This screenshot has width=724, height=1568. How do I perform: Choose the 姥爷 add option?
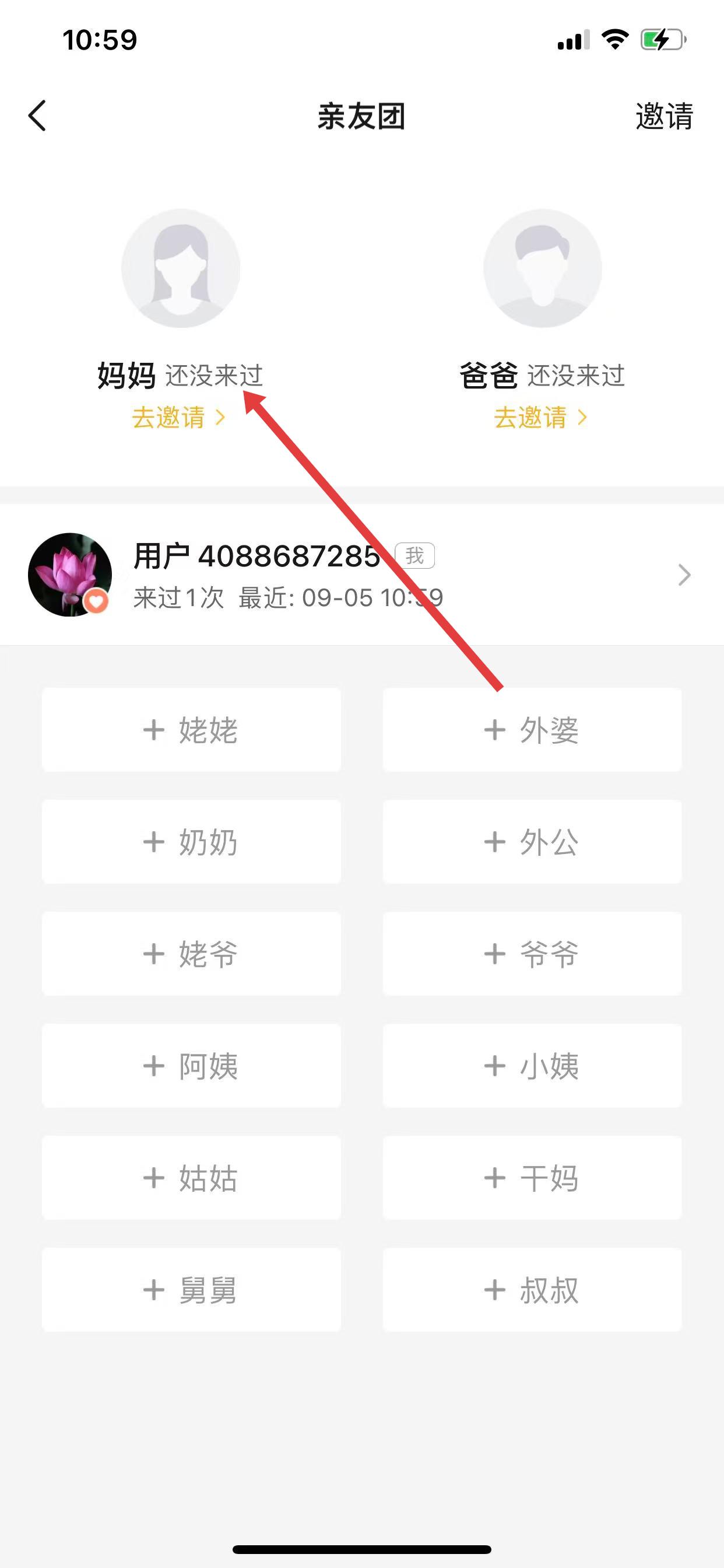pos(191,954)
